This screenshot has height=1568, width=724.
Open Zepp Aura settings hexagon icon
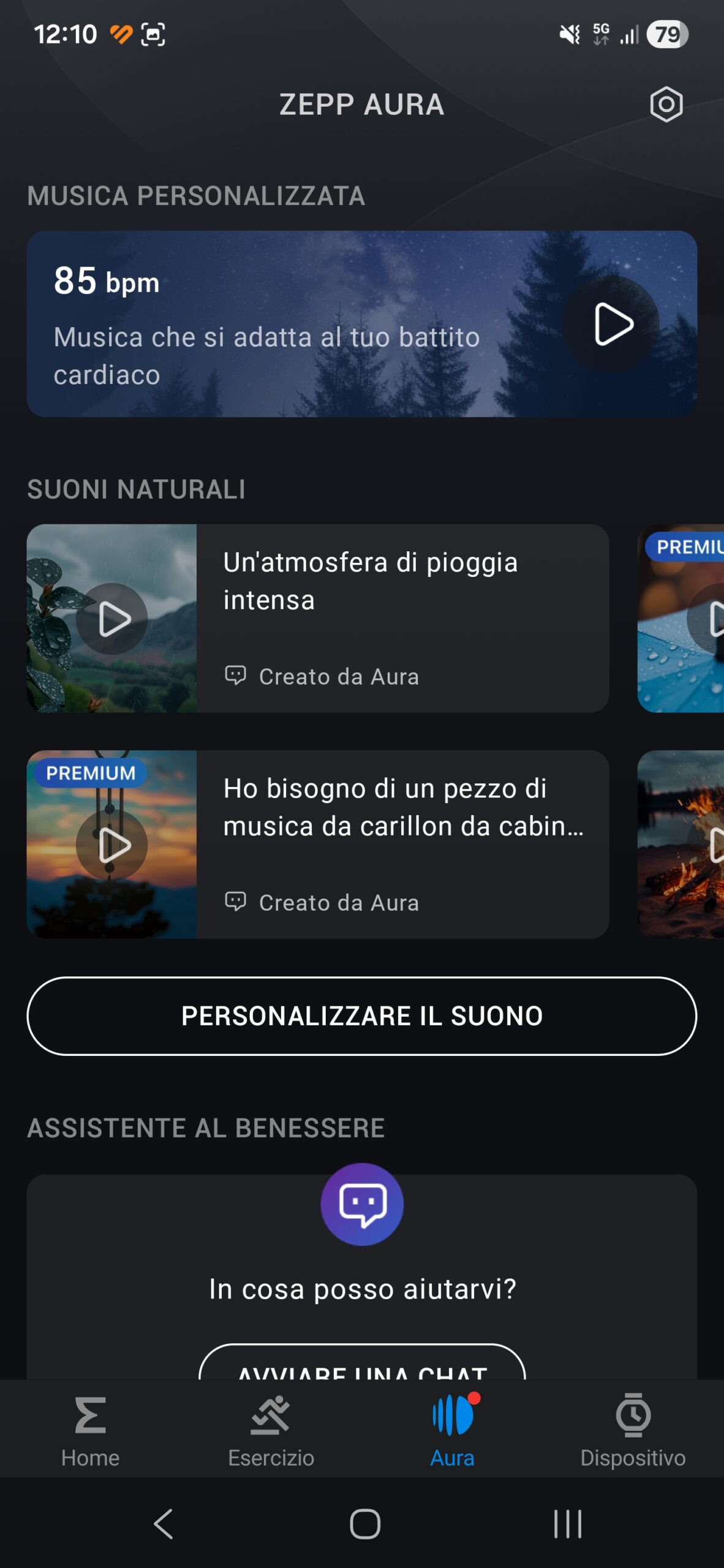click(x=666, y=104)
